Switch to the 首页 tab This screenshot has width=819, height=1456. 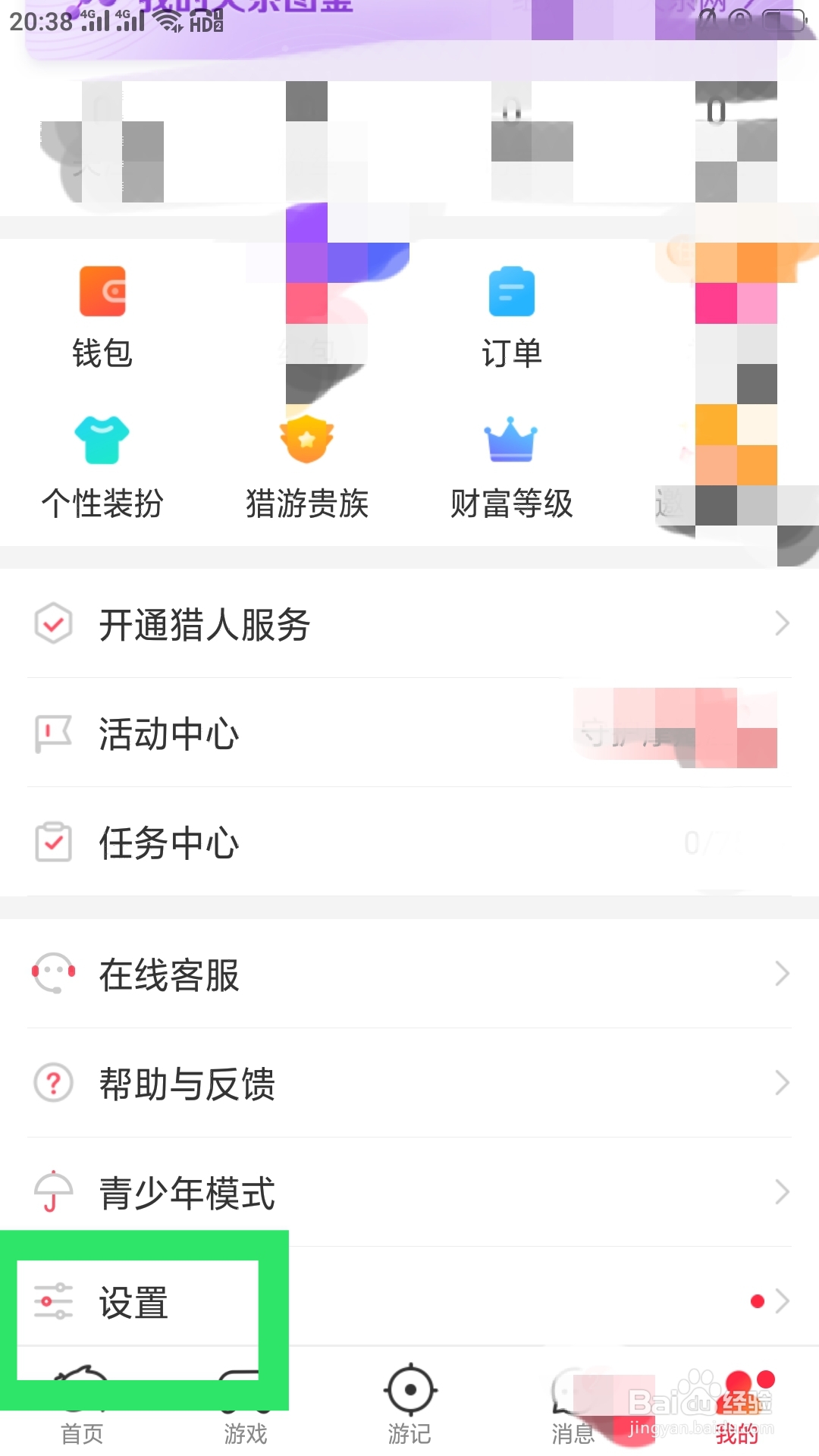point(82,1407)
